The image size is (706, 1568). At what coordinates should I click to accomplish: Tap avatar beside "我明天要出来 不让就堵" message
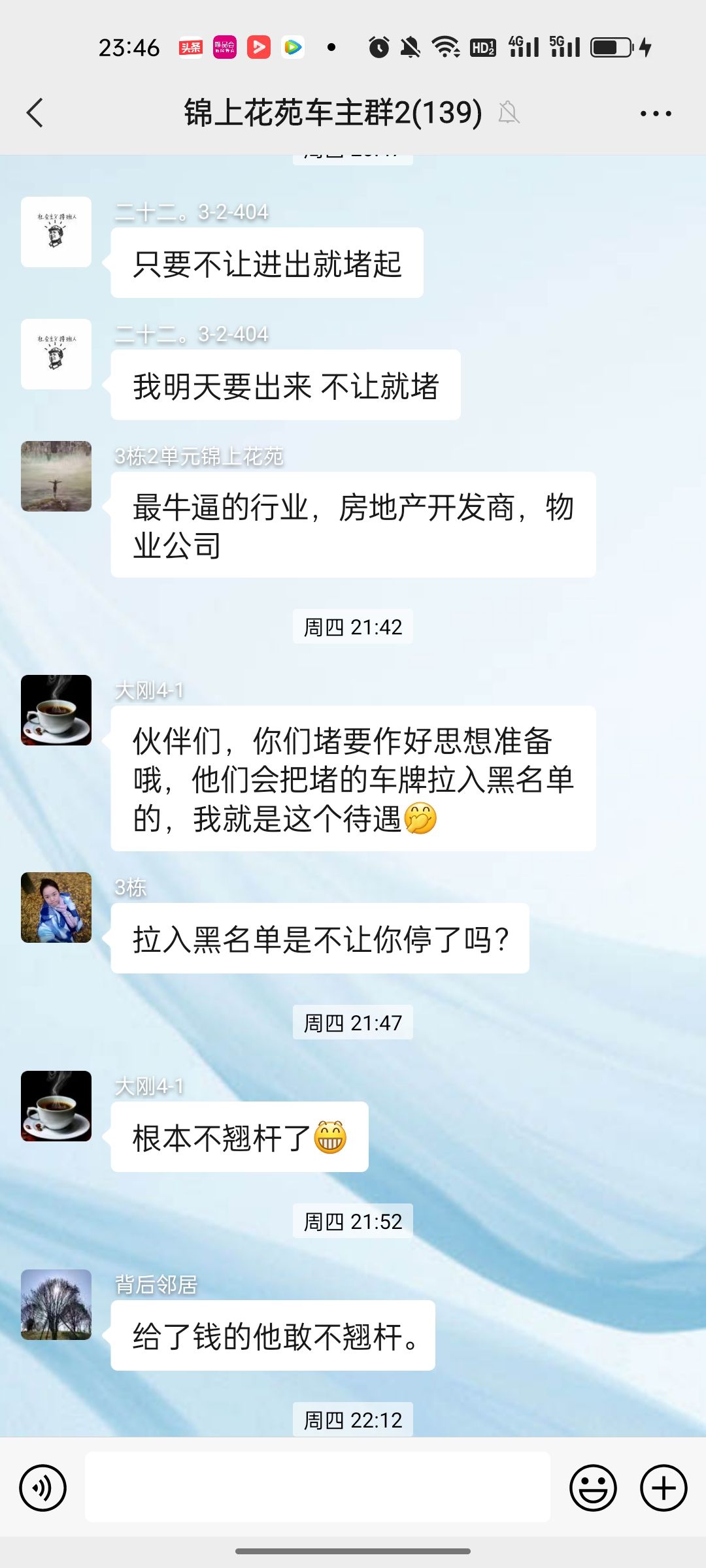coord(56,354)
